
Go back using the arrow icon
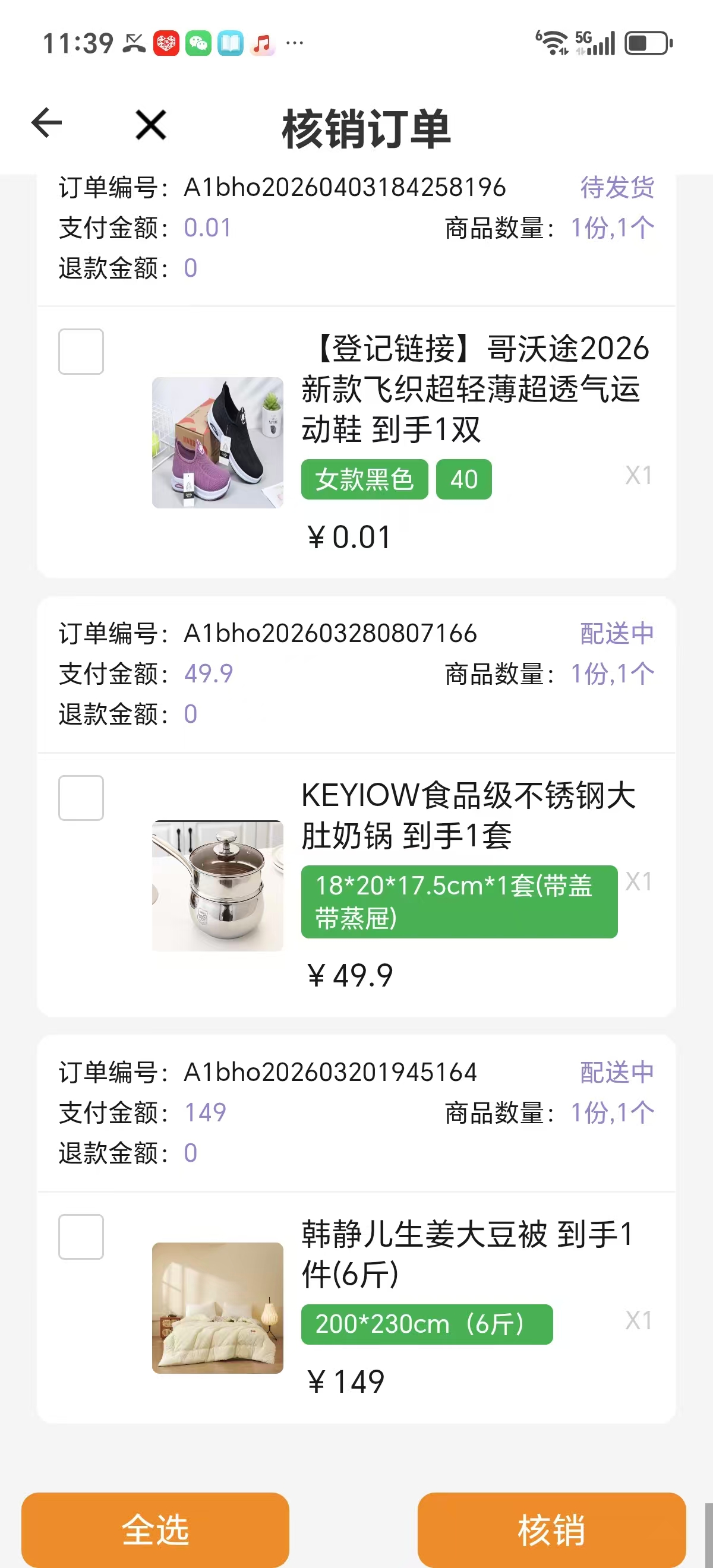coord(47,124)
